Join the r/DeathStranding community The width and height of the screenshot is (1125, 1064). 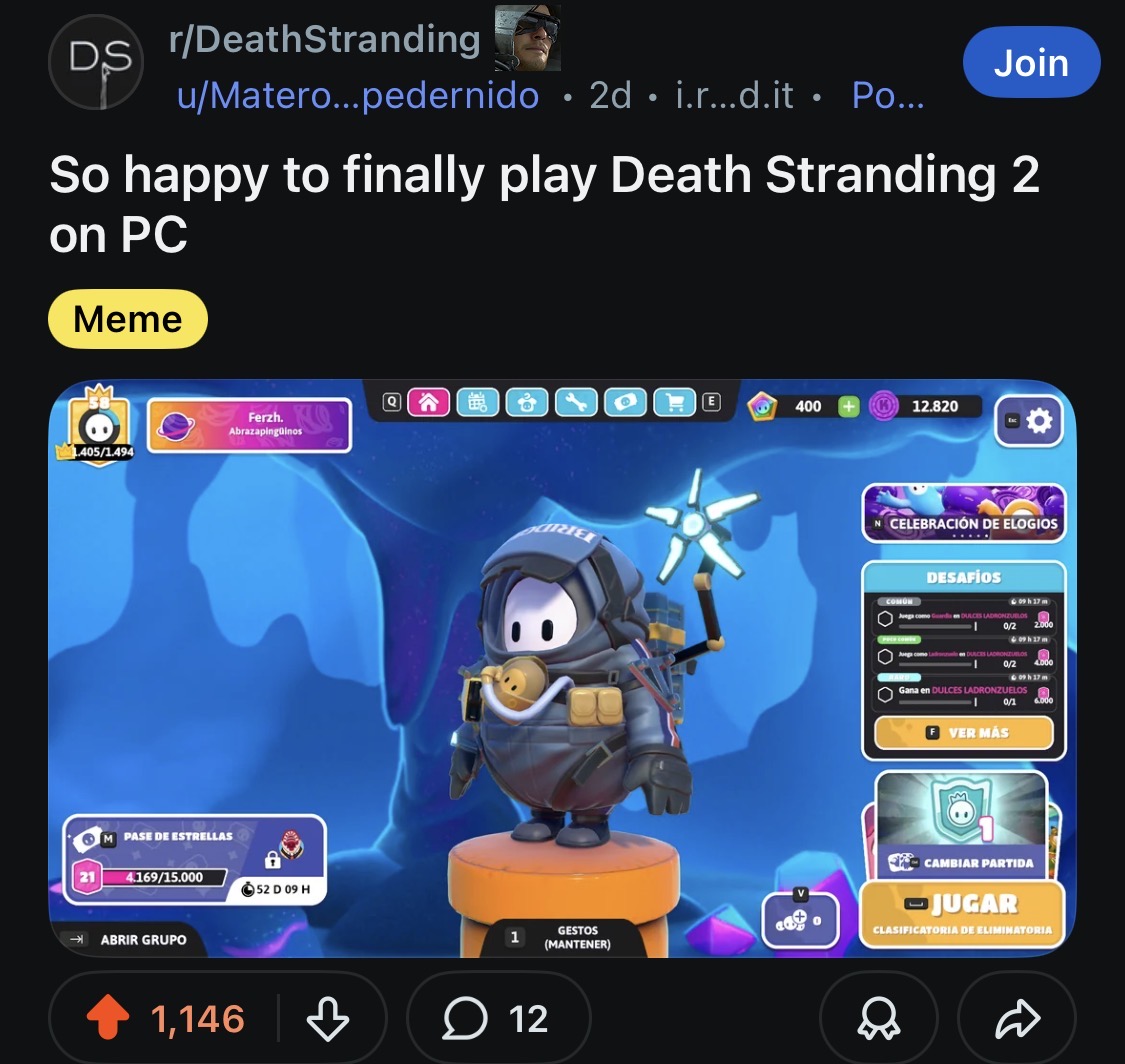(x=1030, y=63)
